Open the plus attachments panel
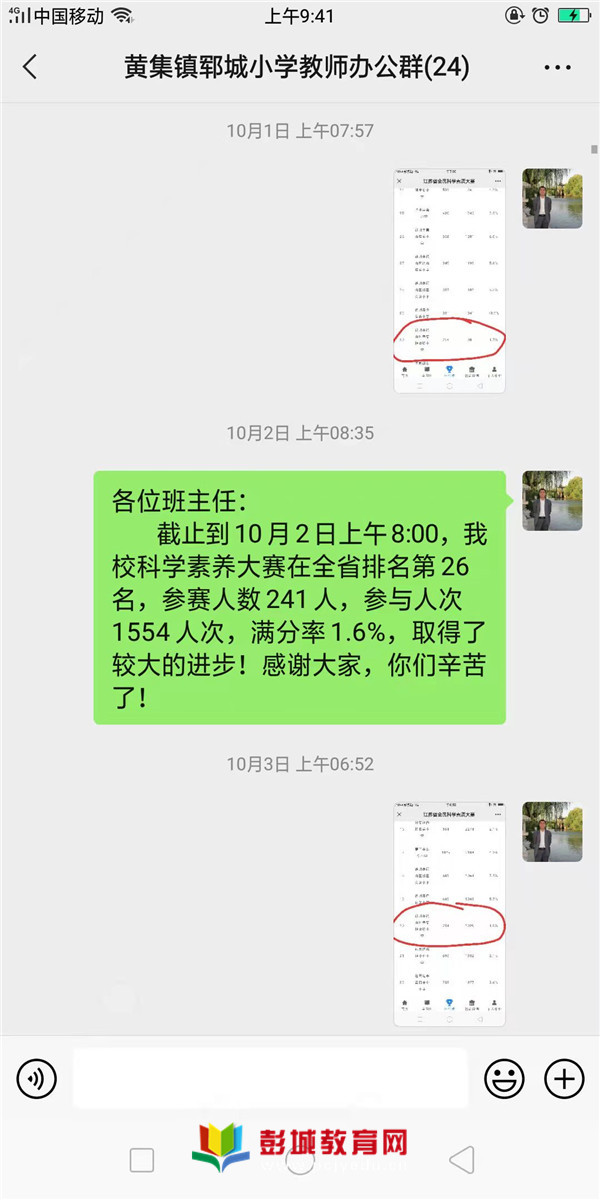The height and width of the screenshot is (1200, 600). pos(563,1078)
